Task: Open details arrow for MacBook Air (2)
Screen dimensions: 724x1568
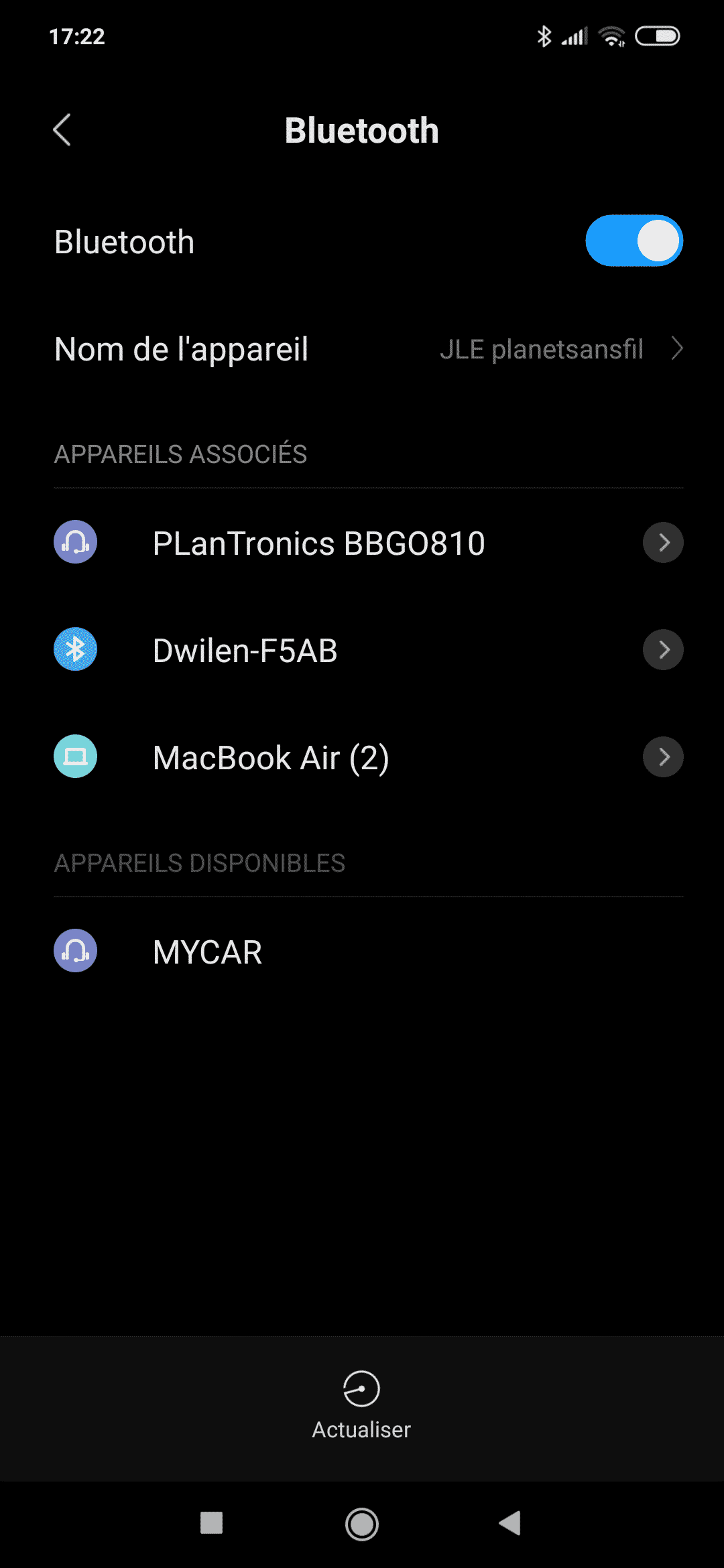Action: [663, 757]
